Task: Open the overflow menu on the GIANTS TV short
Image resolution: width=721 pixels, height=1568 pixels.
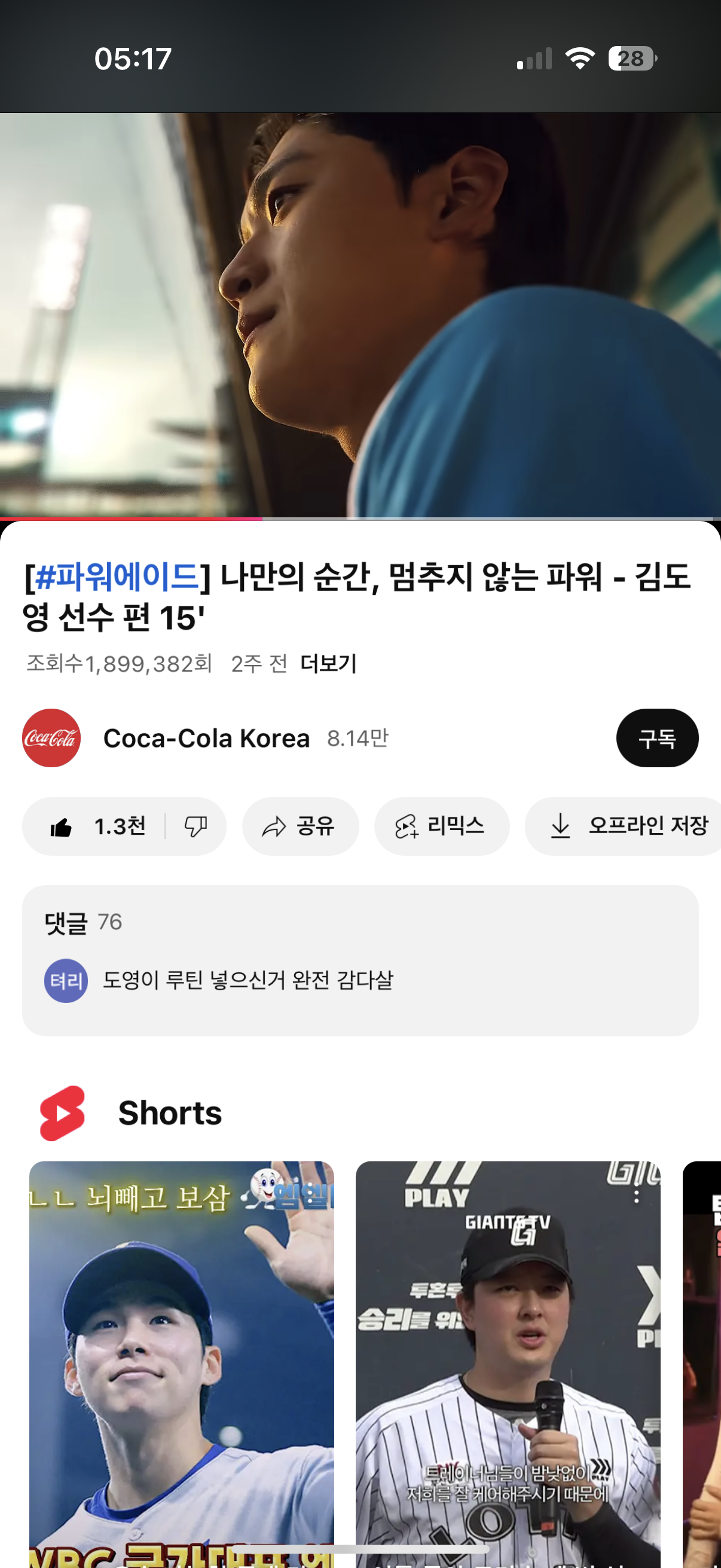Action: pos(637,1195)
